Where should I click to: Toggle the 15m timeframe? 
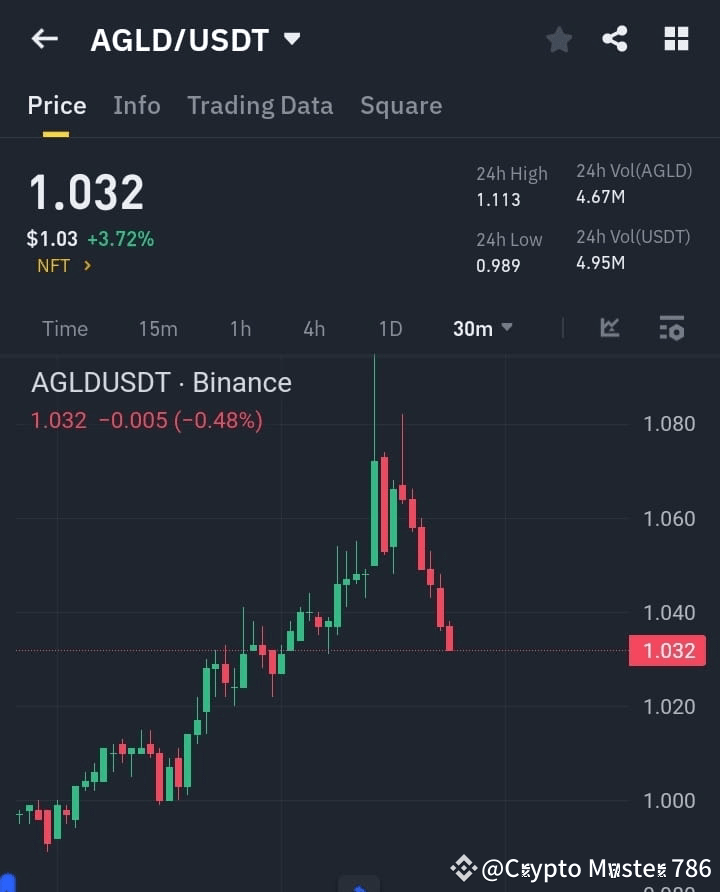point(158,328)
